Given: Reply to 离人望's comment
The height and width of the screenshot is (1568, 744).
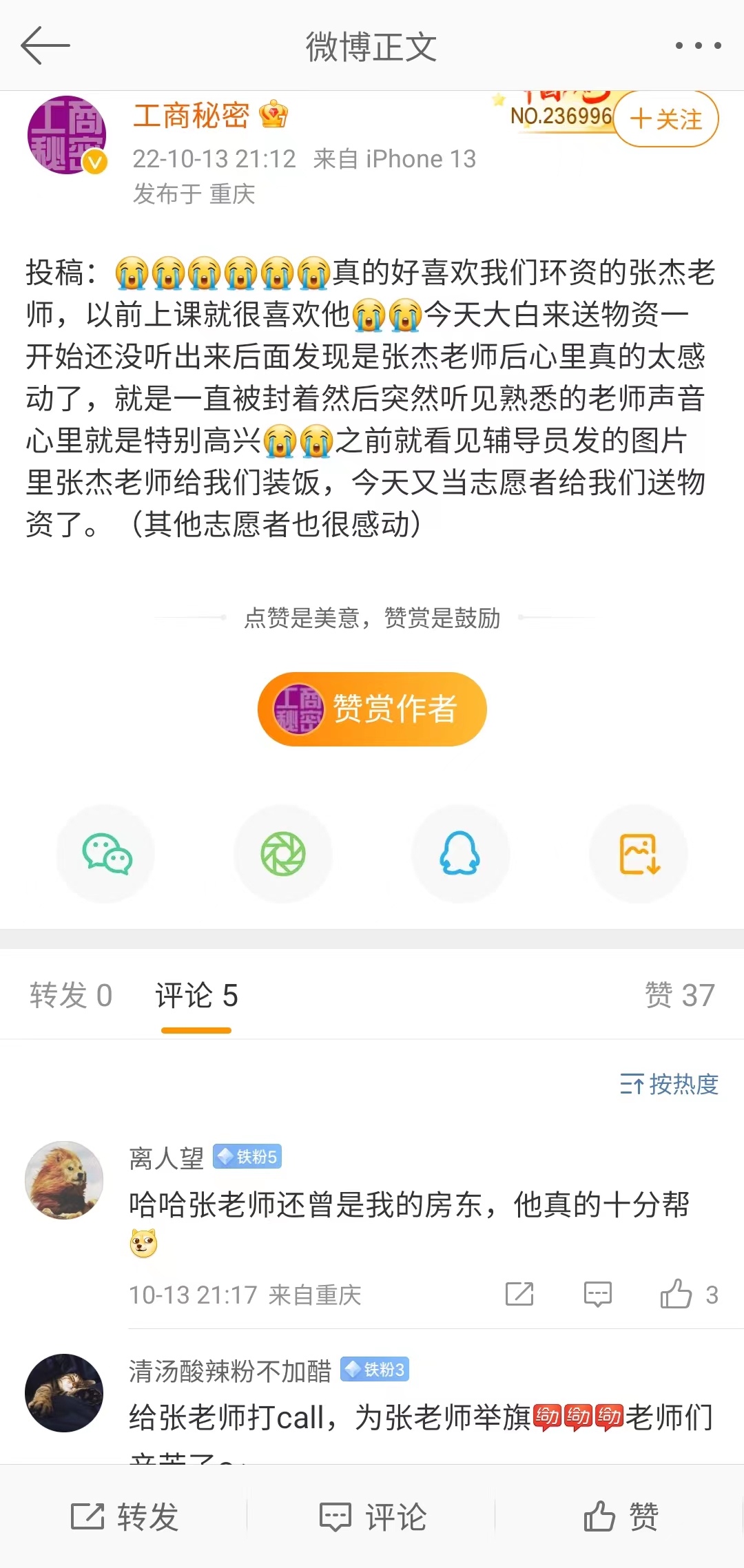Looking at the screenshot, I should (x=597, y=1294).
